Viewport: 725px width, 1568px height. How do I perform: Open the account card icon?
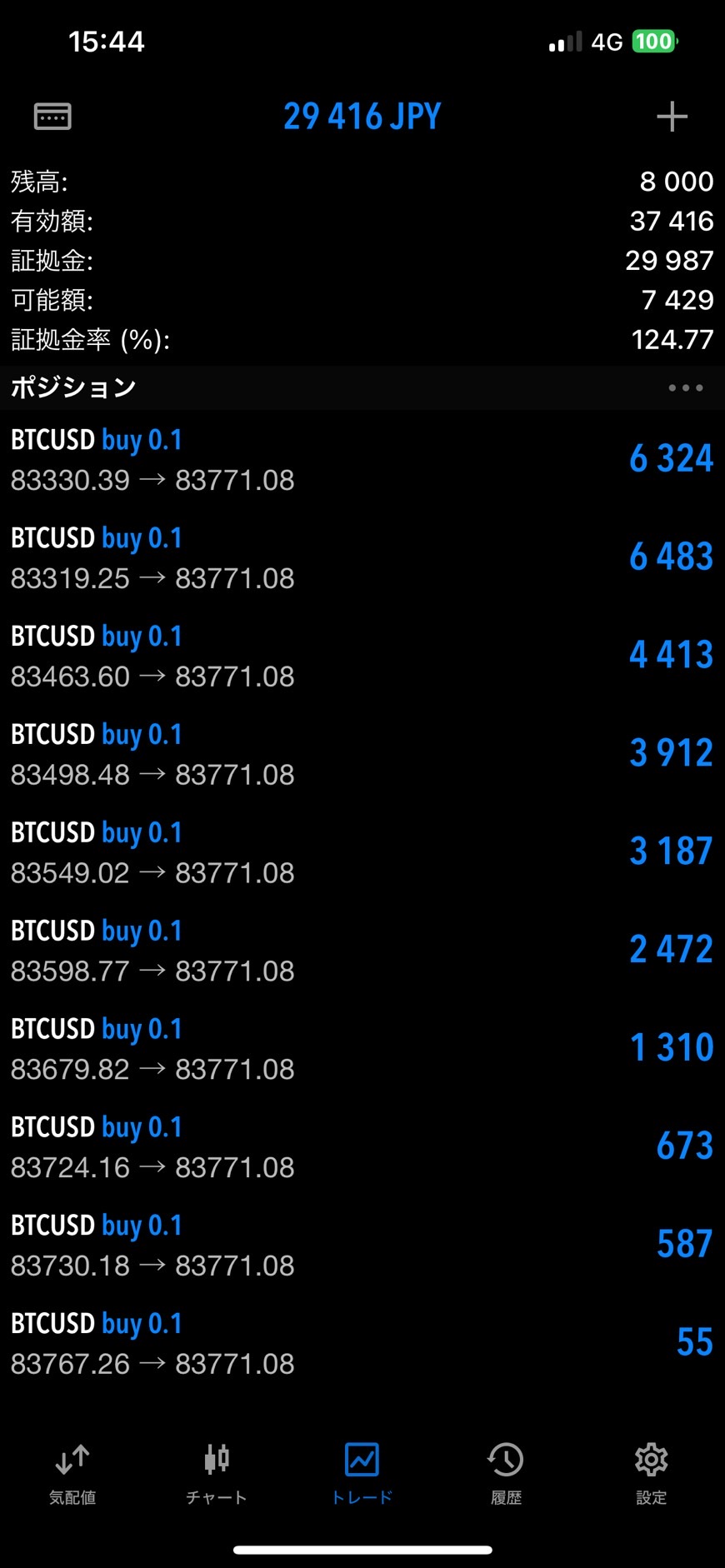click(52, 117)
